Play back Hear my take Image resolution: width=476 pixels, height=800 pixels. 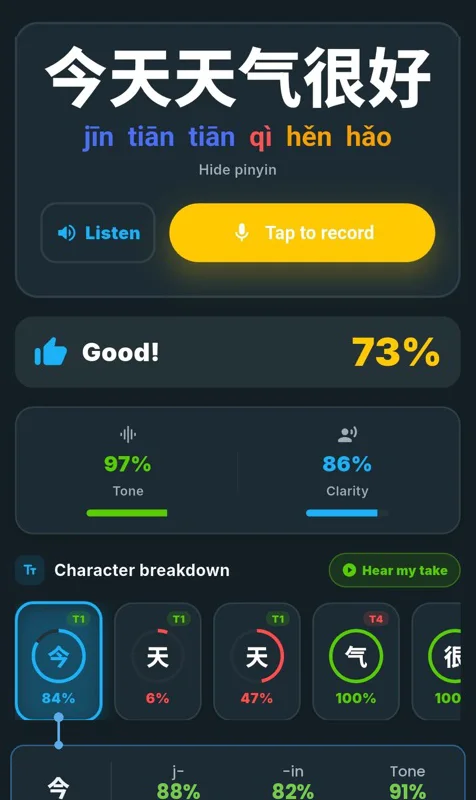pyautogui.click(x=394, y=570)
